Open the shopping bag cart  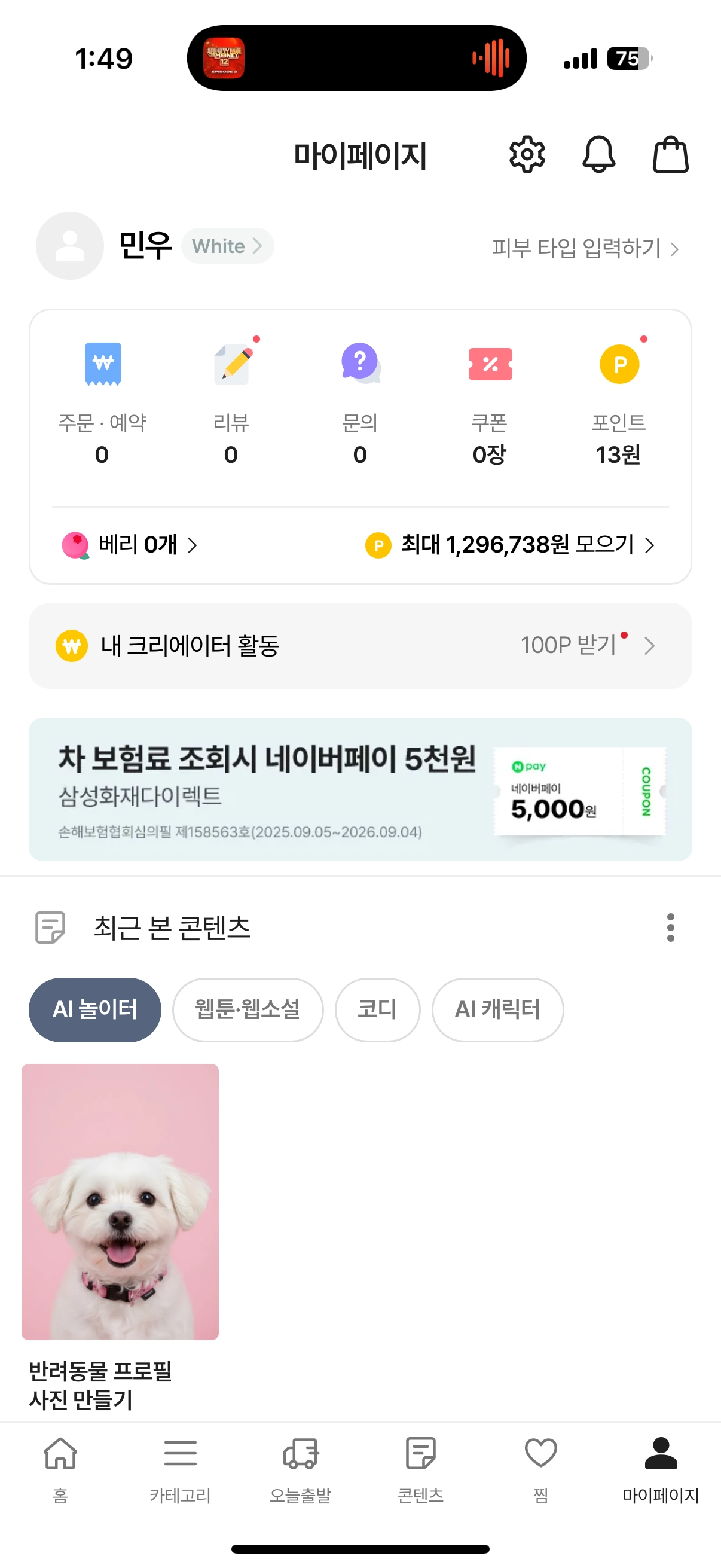pos(671,155)
